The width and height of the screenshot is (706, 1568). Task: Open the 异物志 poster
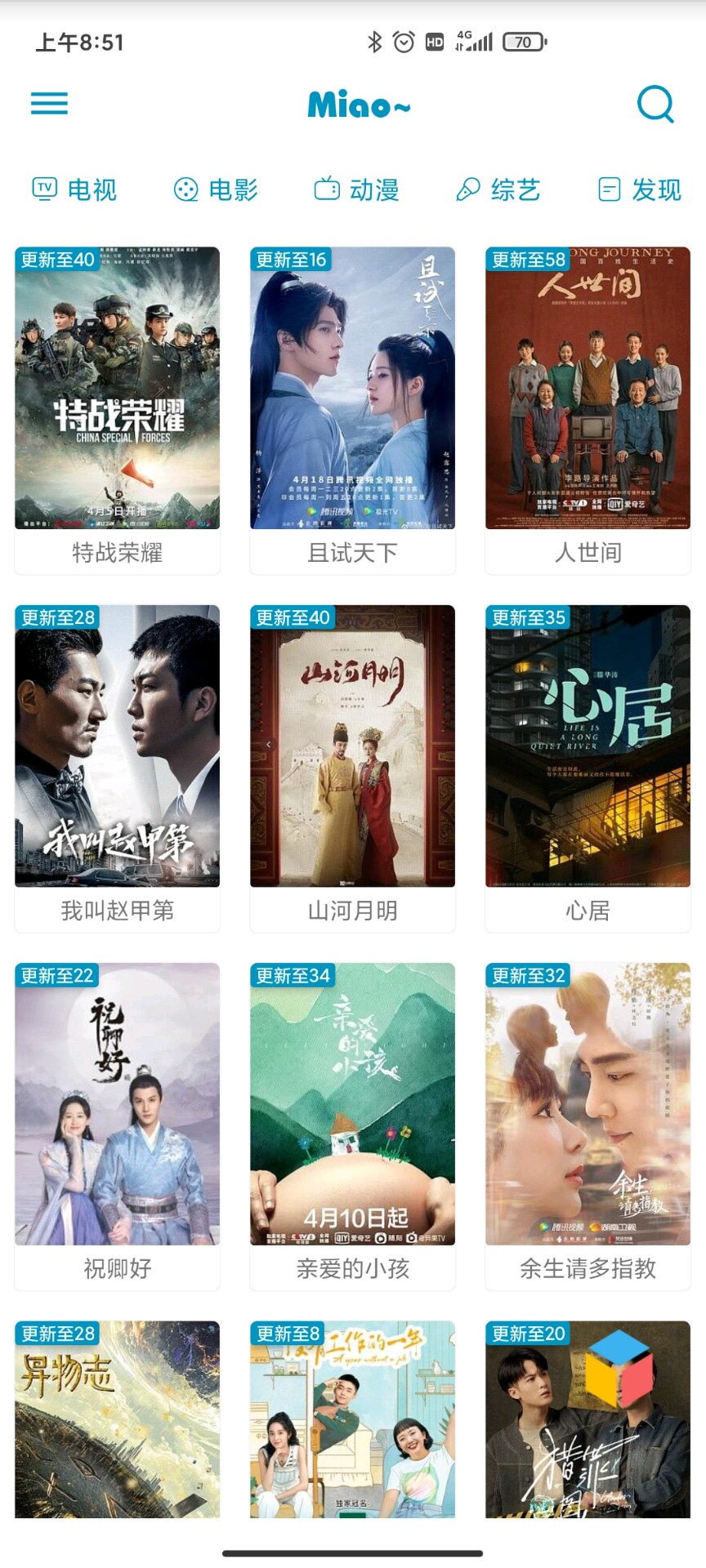tap(118, 1419)
